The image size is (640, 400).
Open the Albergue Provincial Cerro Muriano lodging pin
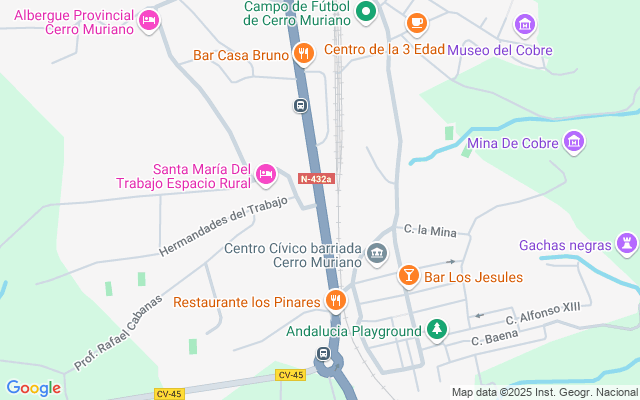(149, 20)
